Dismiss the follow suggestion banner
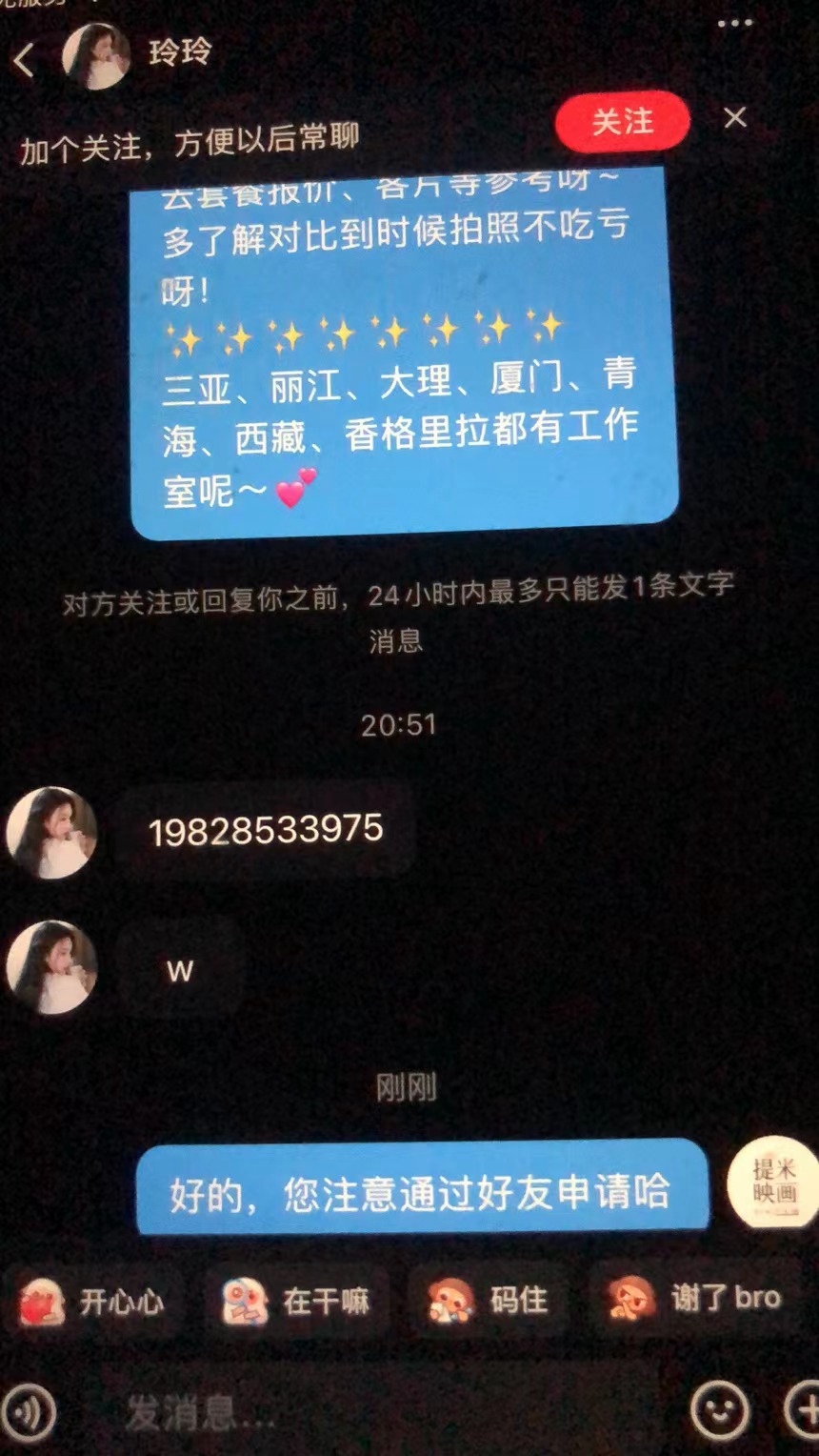The width and height of the screenshot is (819, 1456). 735,118
